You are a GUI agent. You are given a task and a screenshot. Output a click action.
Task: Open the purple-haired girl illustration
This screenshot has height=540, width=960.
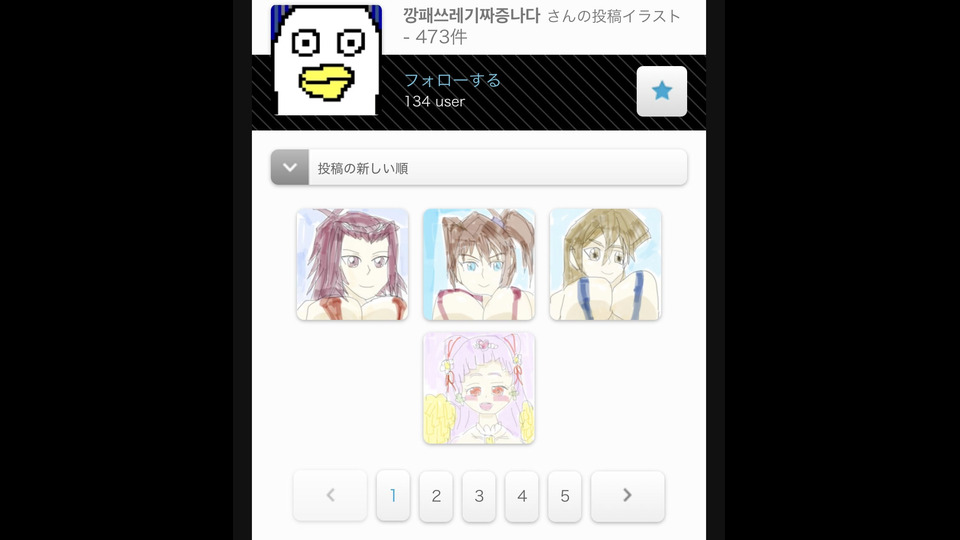click(x=478, y=388)
